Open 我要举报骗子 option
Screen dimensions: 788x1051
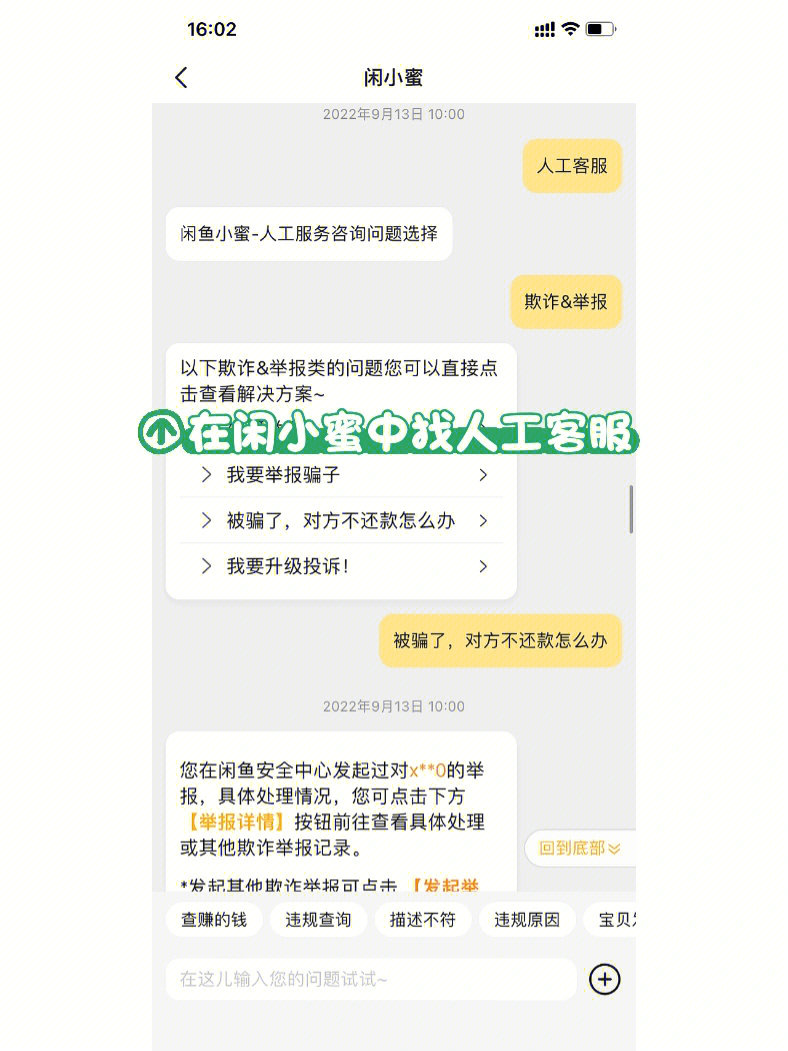coord(341,475)
